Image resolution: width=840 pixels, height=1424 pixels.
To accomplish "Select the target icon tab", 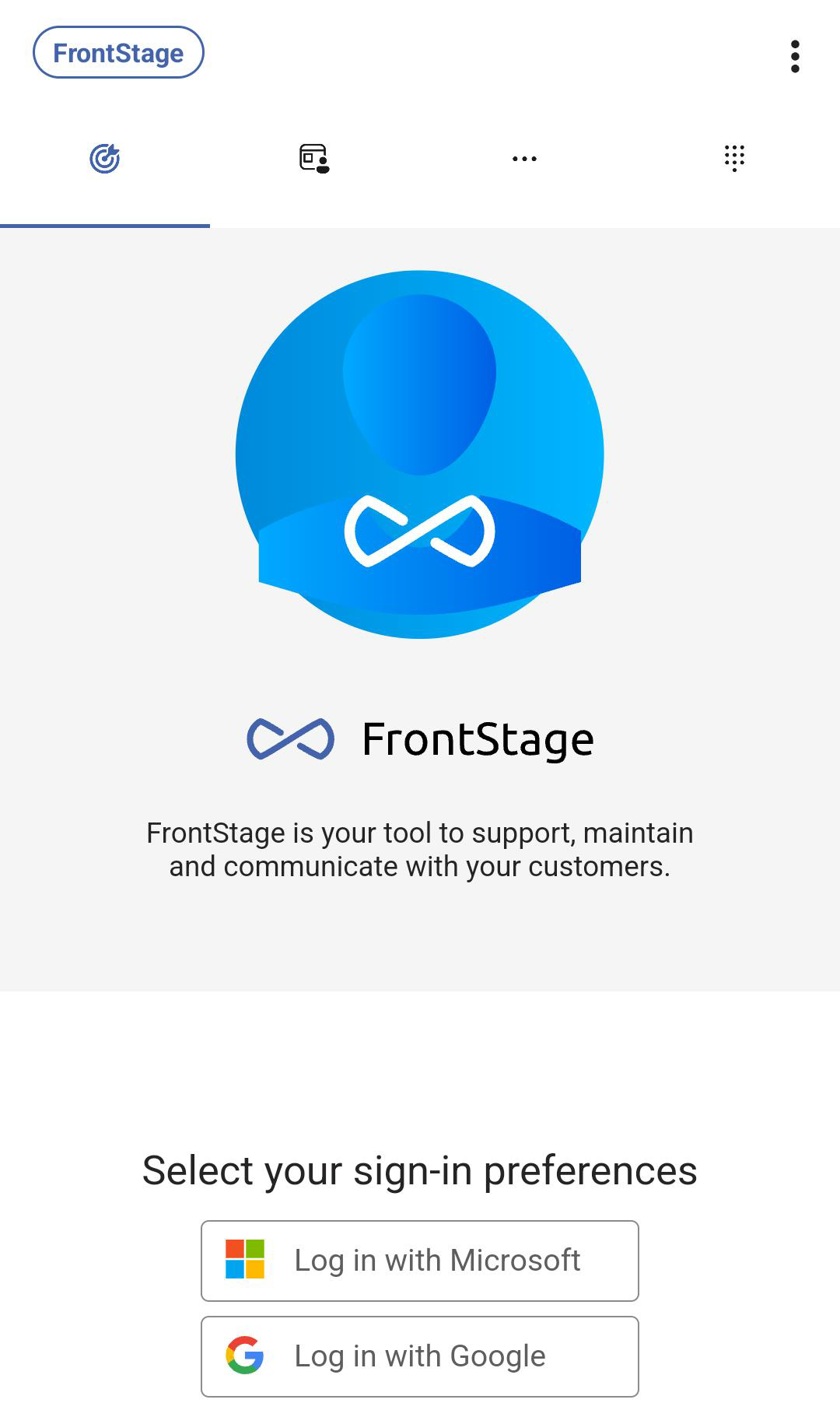I will pyautogui.click(x=105, y=159).
